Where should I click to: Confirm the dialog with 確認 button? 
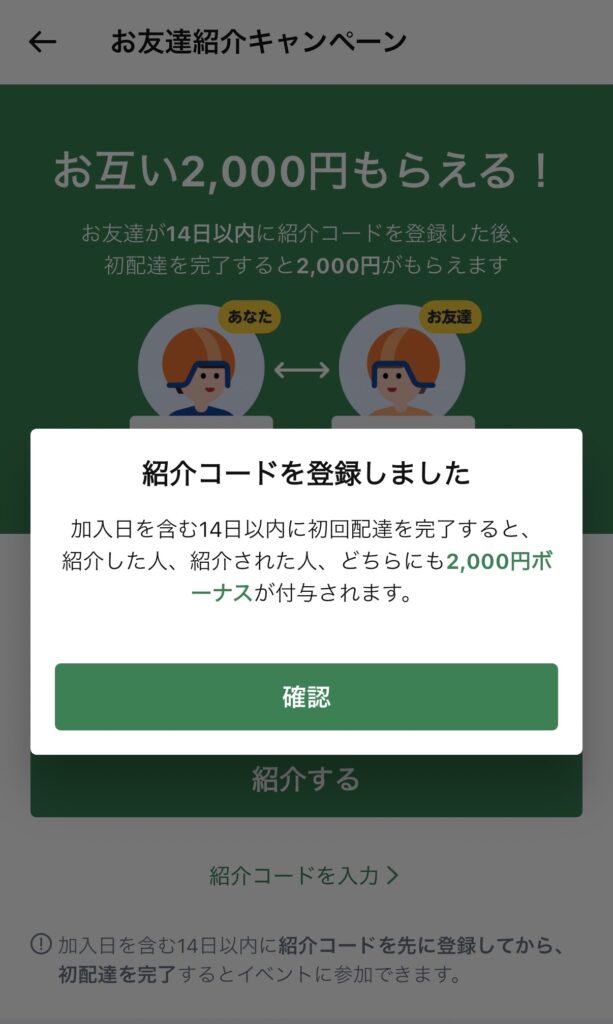[306, 697]
